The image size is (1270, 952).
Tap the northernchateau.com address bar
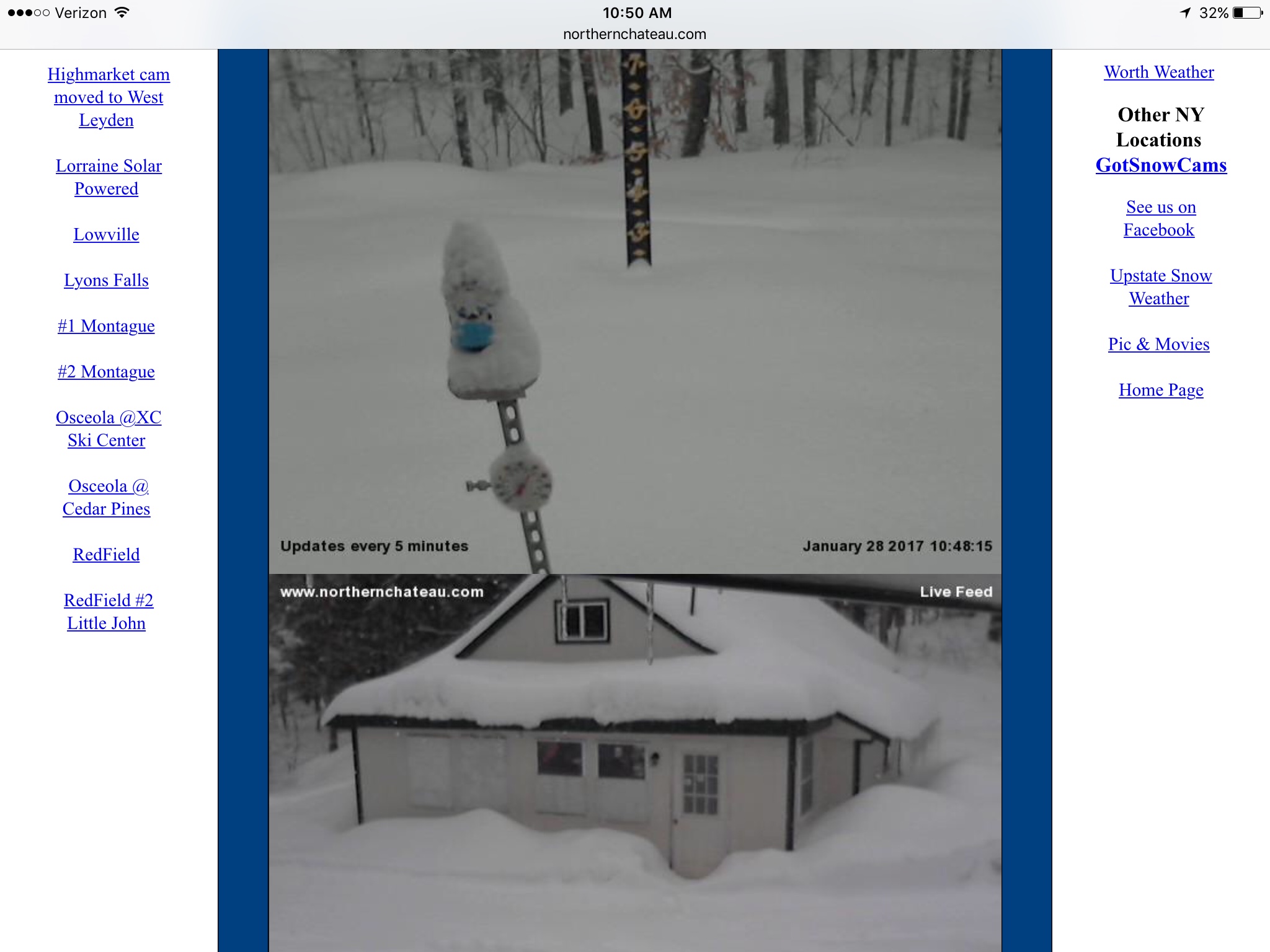click(x=634, y=34)
